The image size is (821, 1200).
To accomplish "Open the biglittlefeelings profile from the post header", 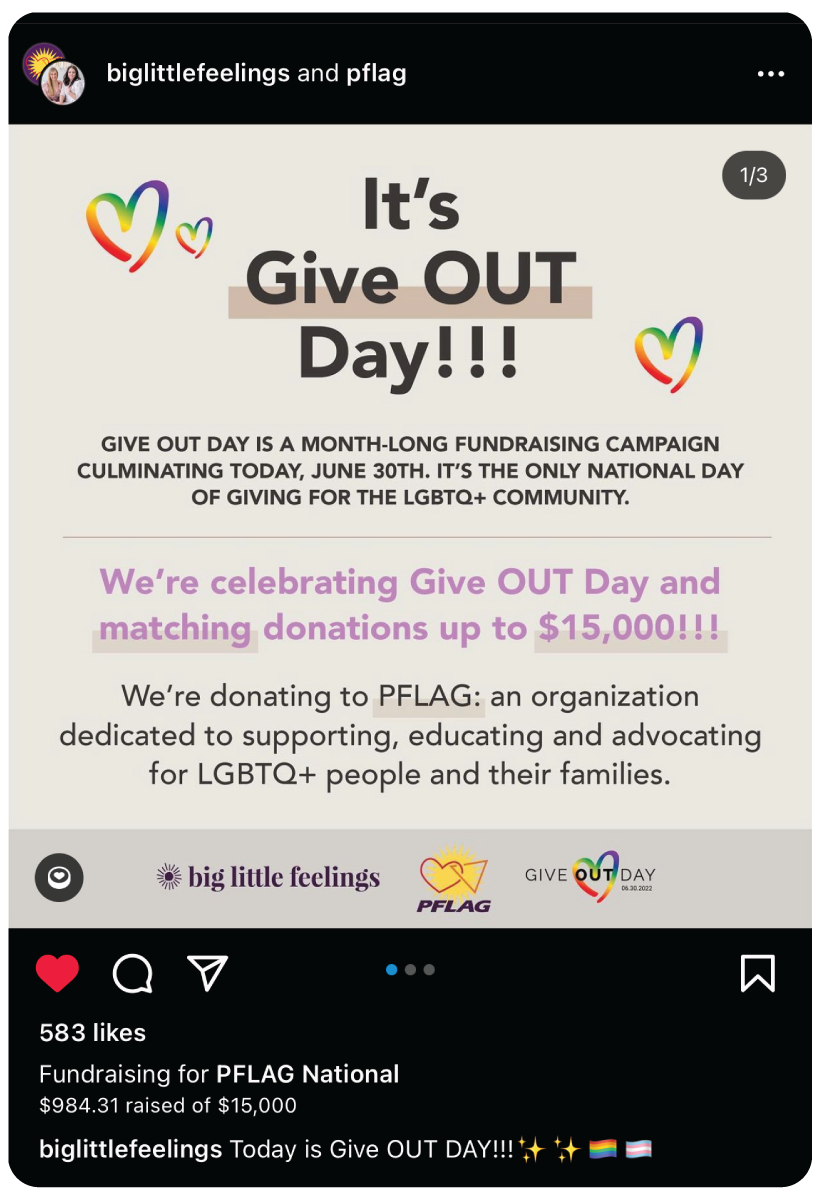I will click(198, 74).
